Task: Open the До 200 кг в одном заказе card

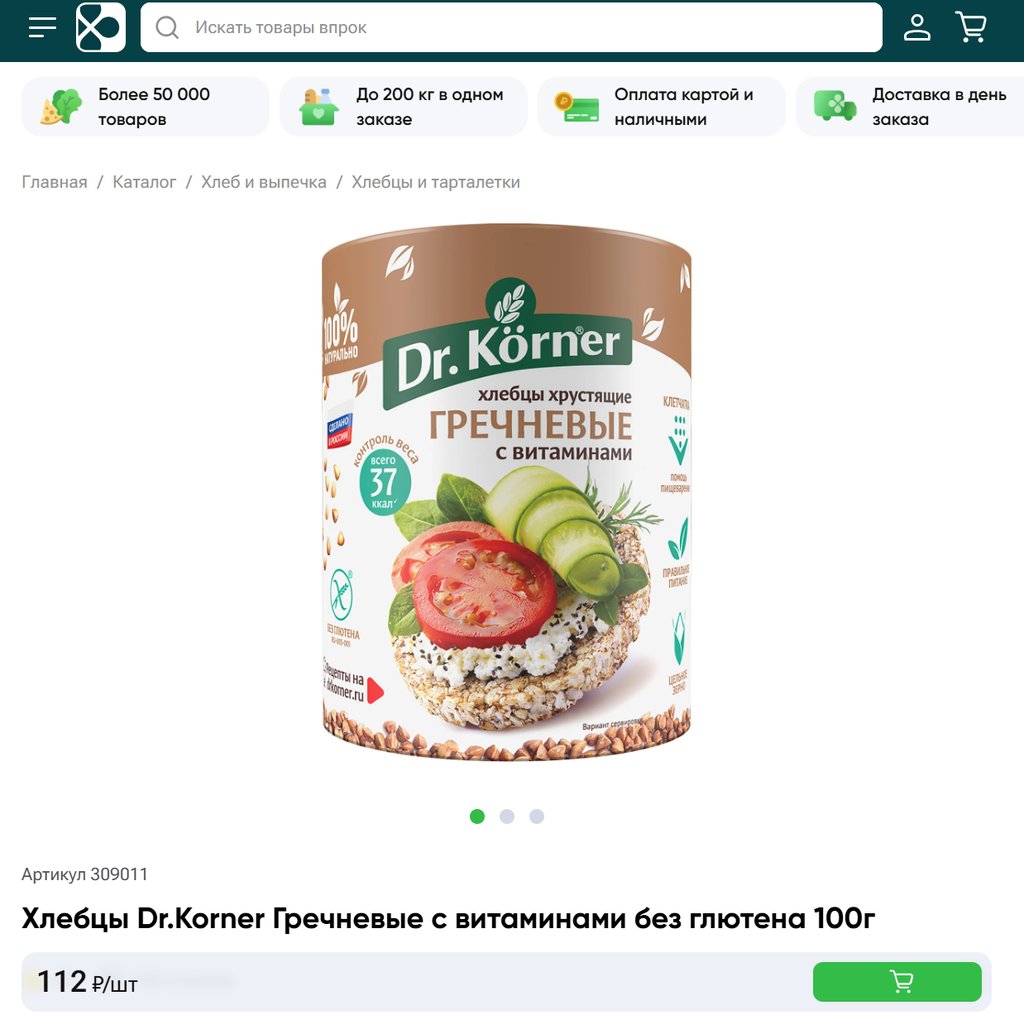Action: [403, 107]
